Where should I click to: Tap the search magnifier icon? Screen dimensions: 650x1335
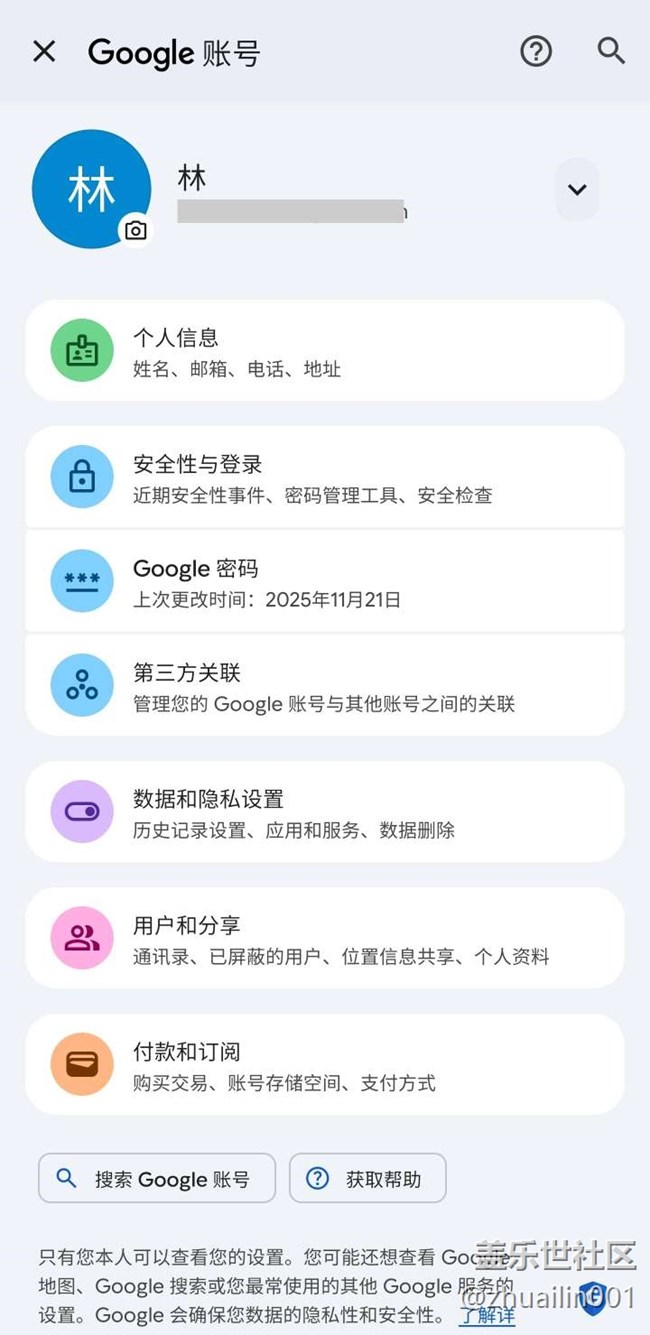611,51
